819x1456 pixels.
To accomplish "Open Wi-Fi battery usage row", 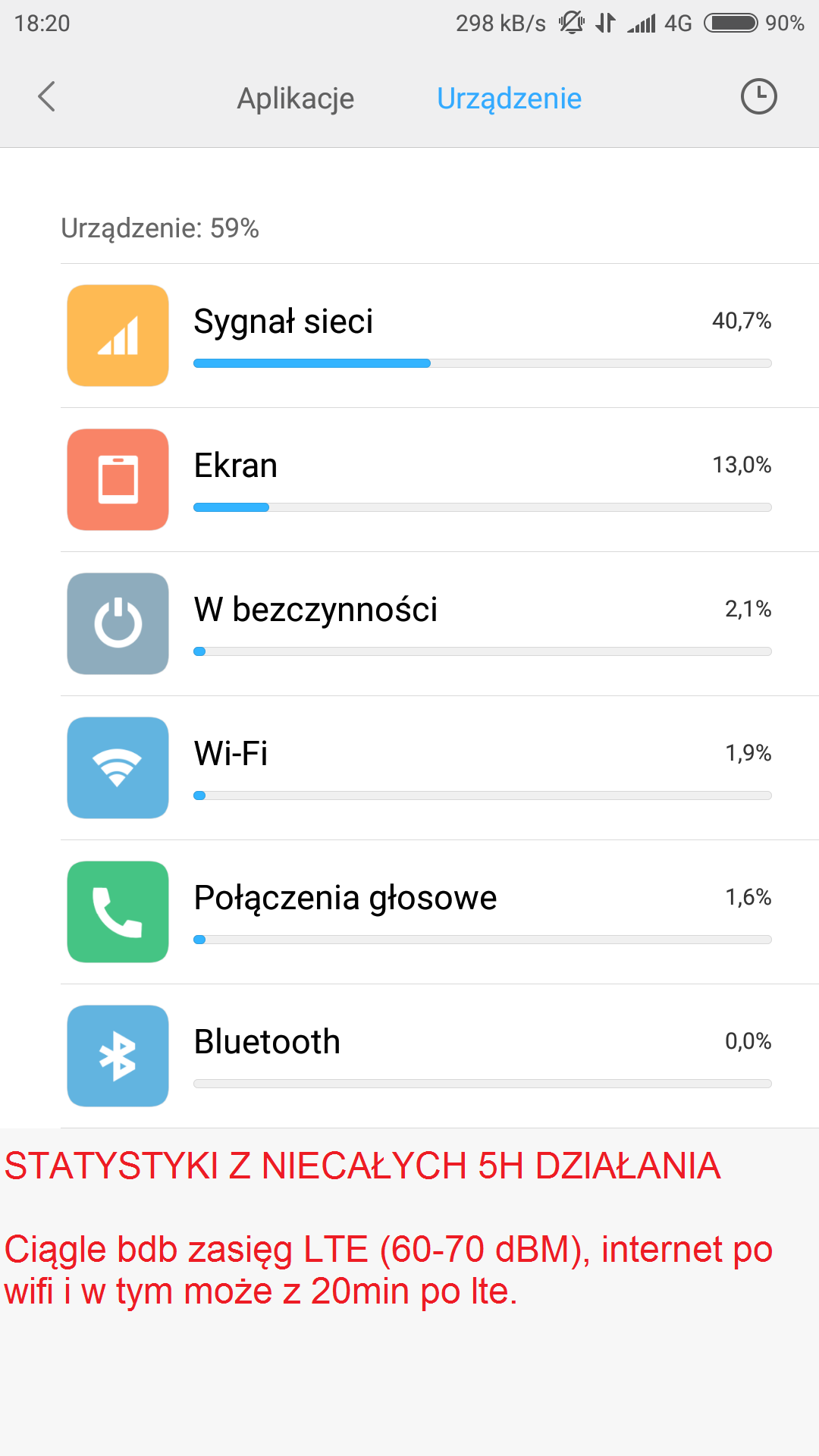I will tap(440, 768).
